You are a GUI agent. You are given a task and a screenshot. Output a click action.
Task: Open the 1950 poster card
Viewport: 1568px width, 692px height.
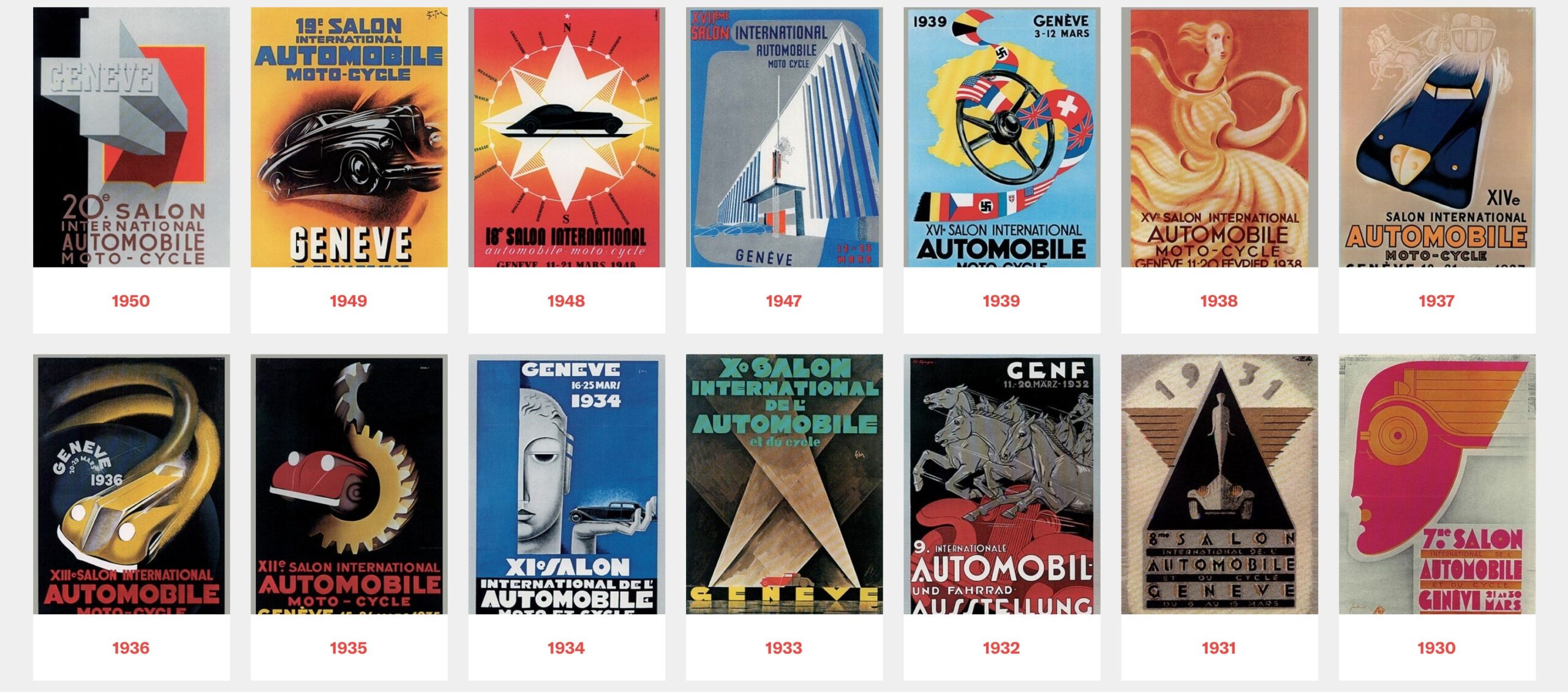pyautogui.click(x=131, y=138)
